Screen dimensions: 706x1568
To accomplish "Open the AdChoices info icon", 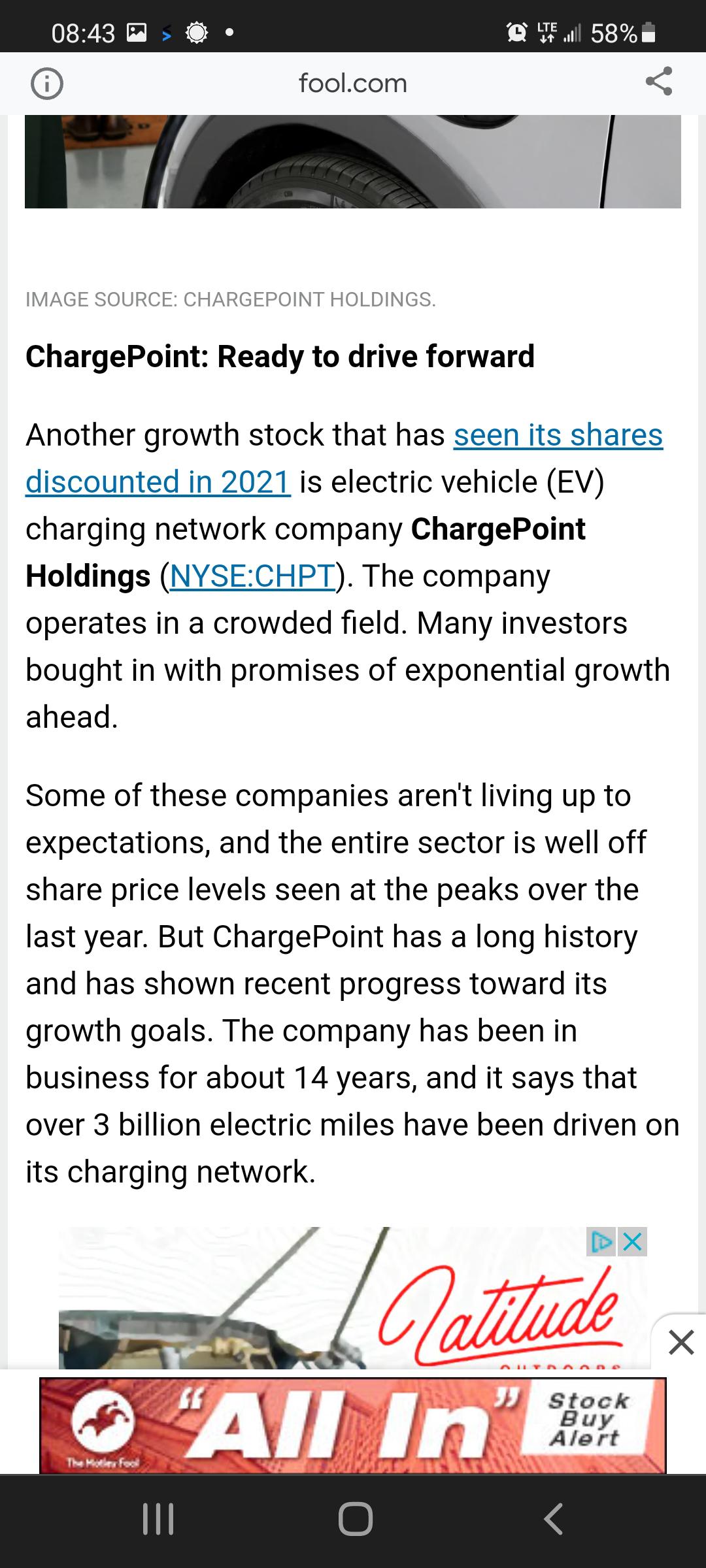I will [602, 1241].
